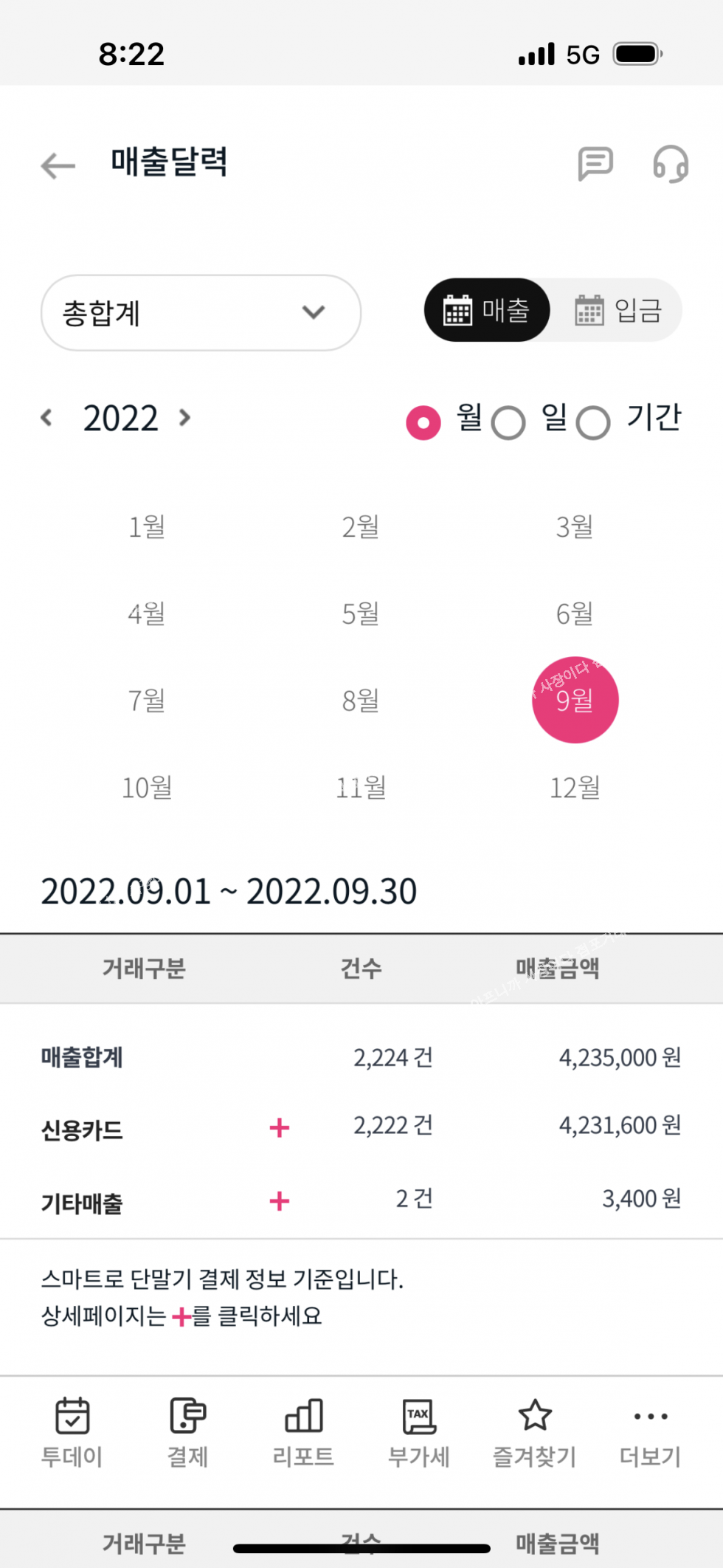The width and height of the screenshot is (723, 1568).
Task: Expand 기타매출 details with plus icon
Action: 280,1200
